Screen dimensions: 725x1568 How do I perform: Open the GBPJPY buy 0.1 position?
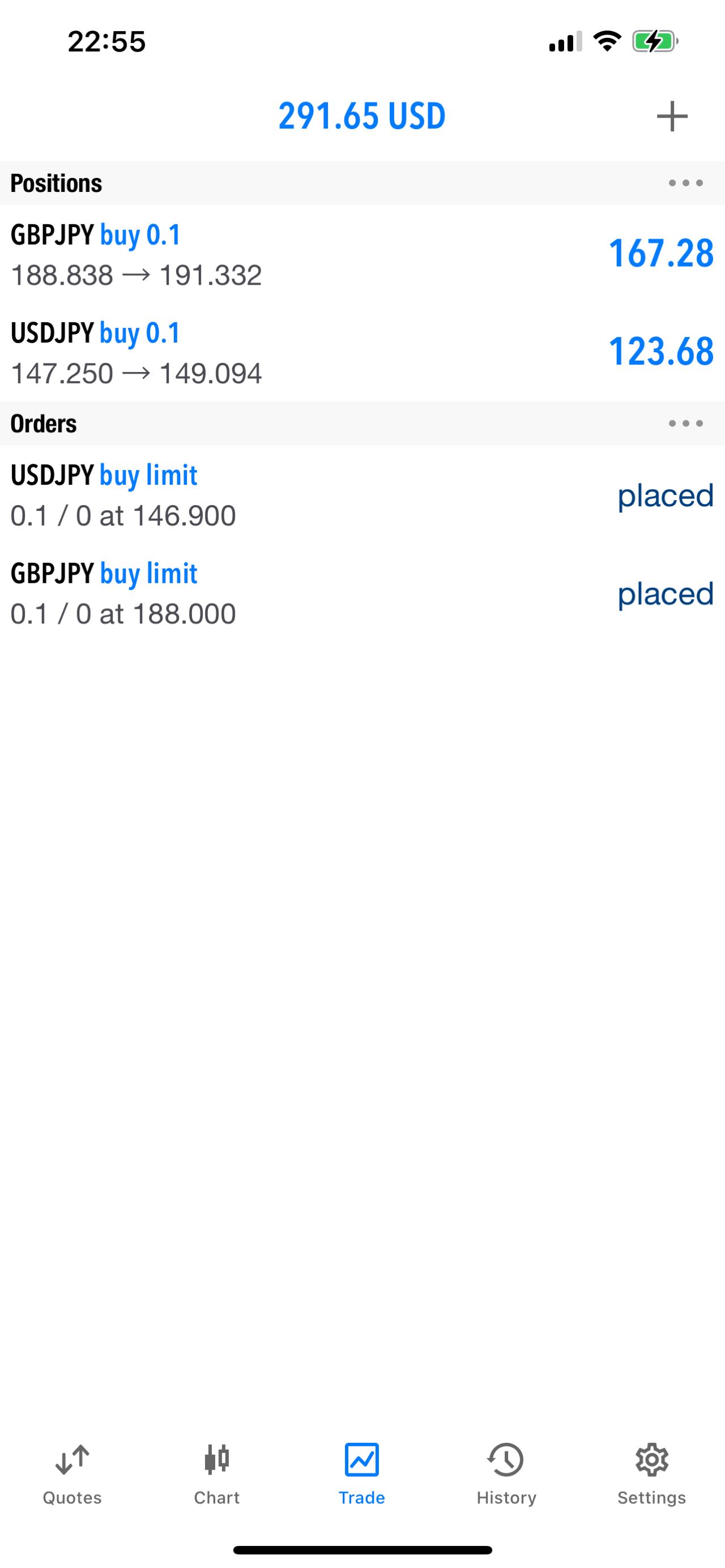pyautogui.click(x=362, y=254)
